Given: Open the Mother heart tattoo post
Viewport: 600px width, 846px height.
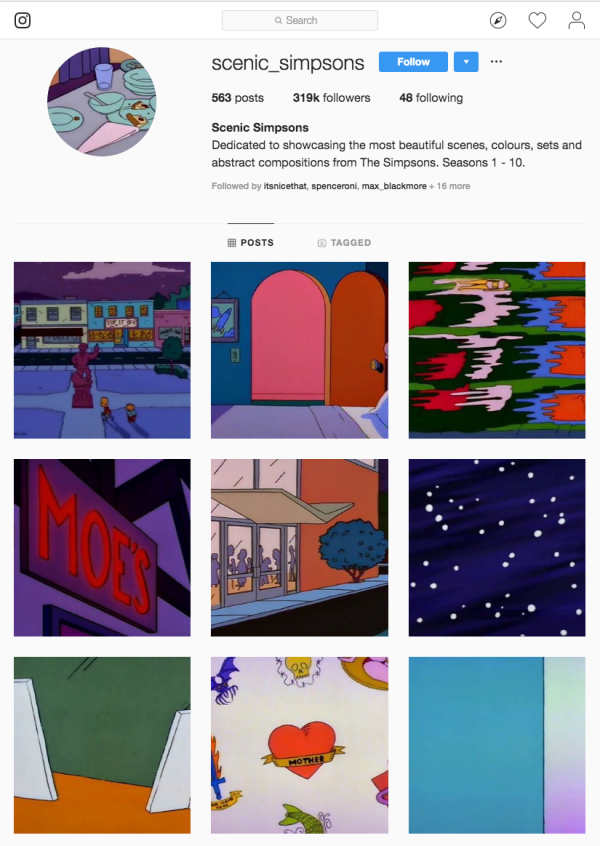Looking at the screenshot, I should coord(299,745).
